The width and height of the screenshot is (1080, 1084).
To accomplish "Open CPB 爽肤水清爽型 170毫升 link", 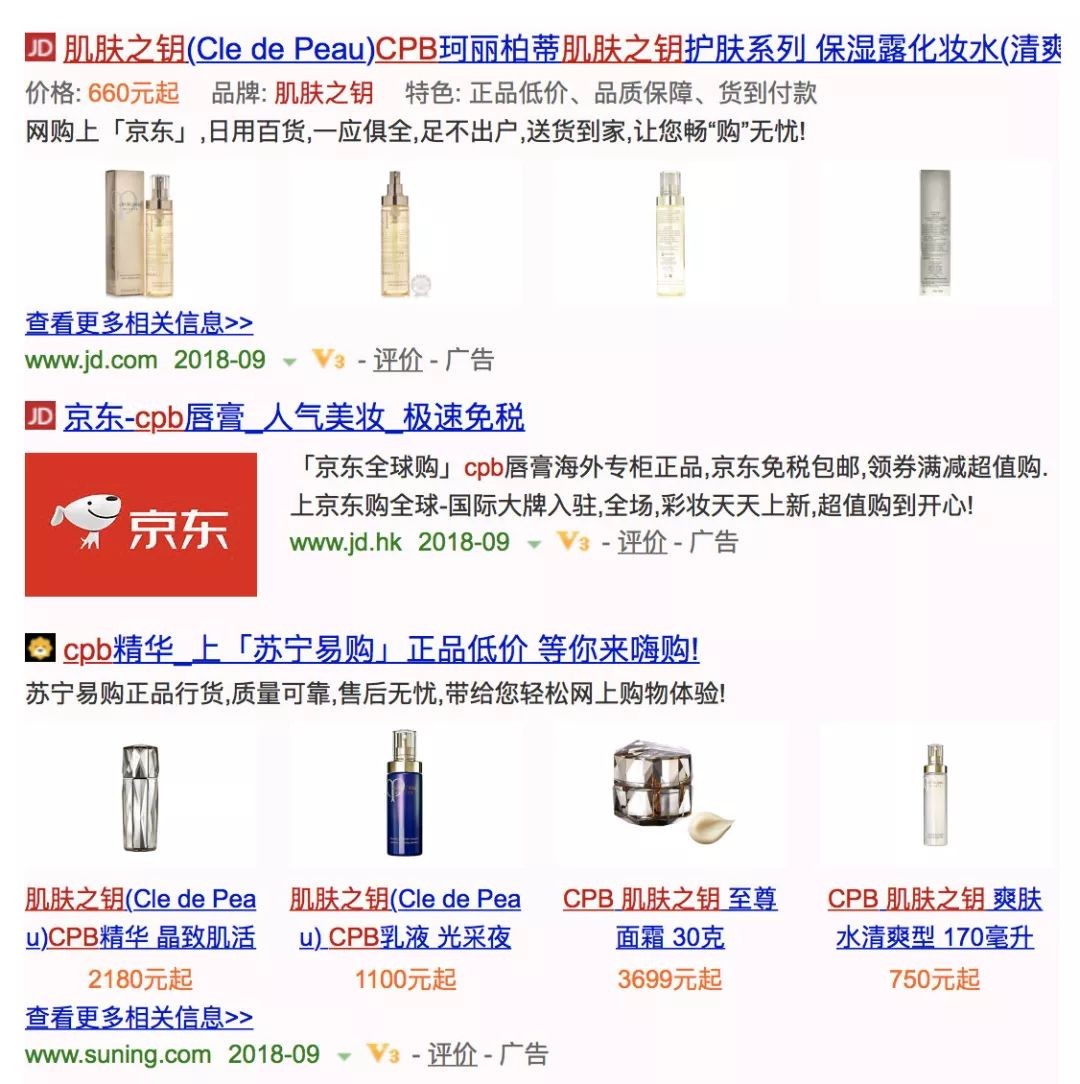I will coord(934,918).
